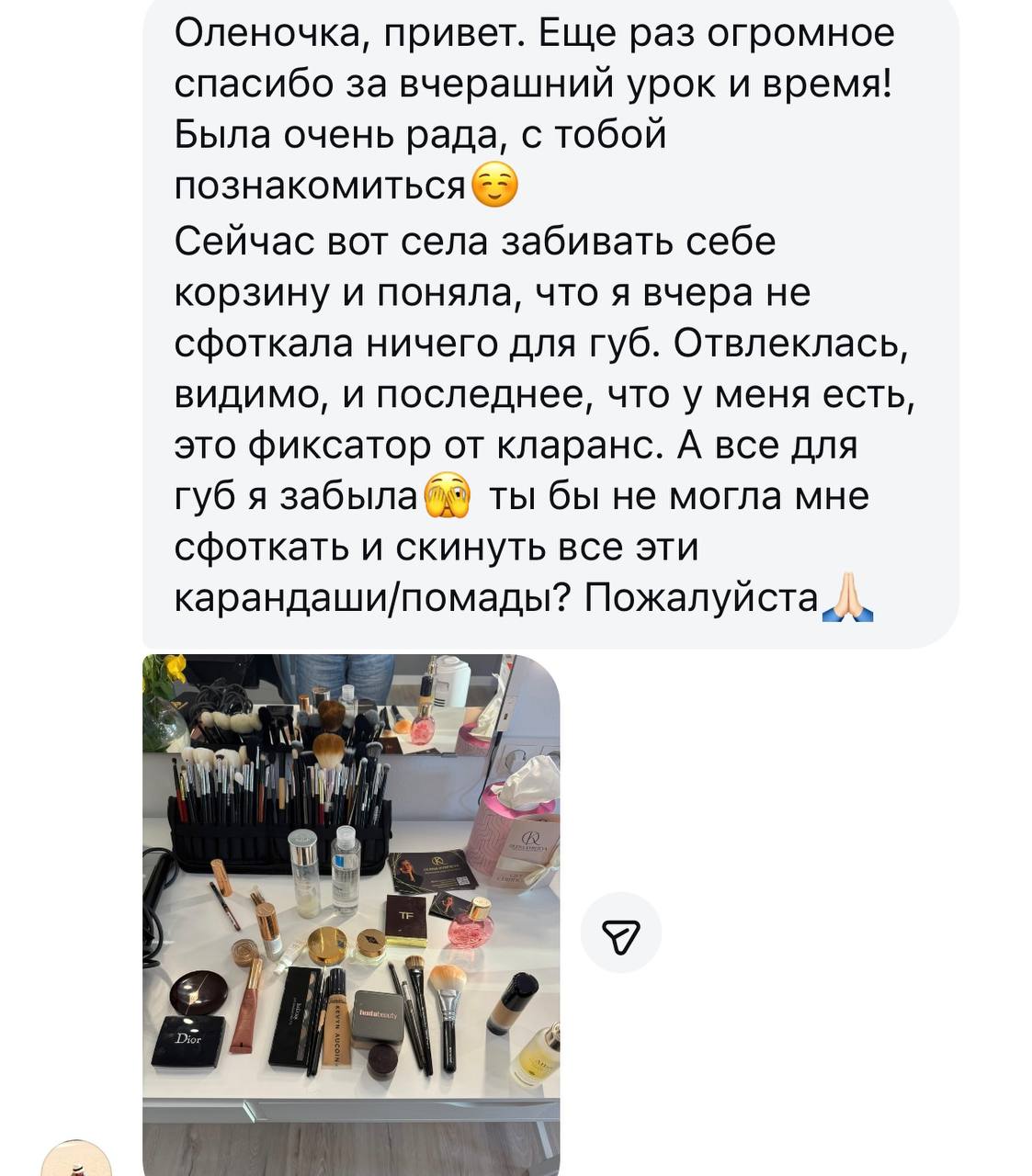The height and width of the screenshot is (1176, 1032).
Task: Click the large orange-bristle powder brush
Action: [448, 991]
